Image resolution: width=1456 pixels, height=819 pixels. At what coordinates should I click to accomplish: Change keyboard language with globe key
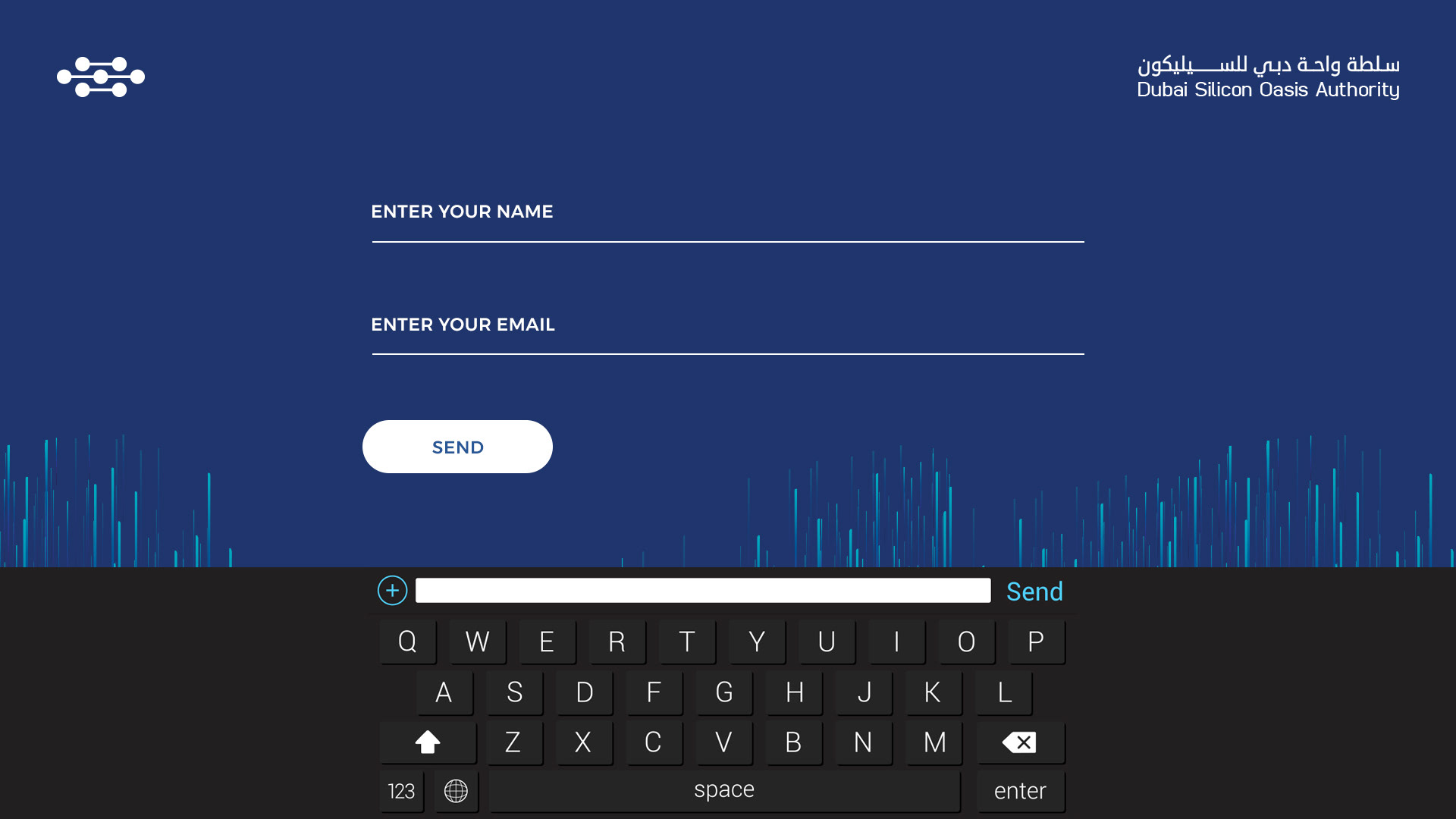456,791
